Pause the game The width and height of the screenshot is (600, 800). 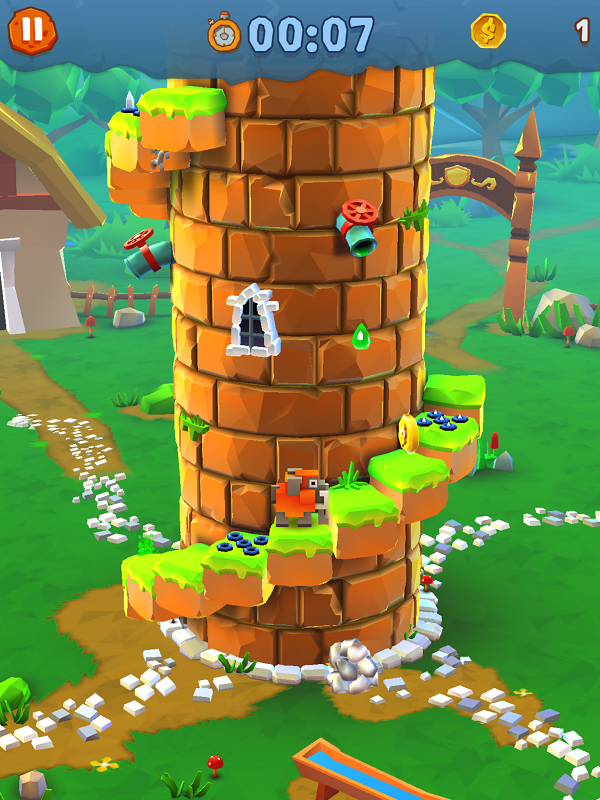point(32,30)
